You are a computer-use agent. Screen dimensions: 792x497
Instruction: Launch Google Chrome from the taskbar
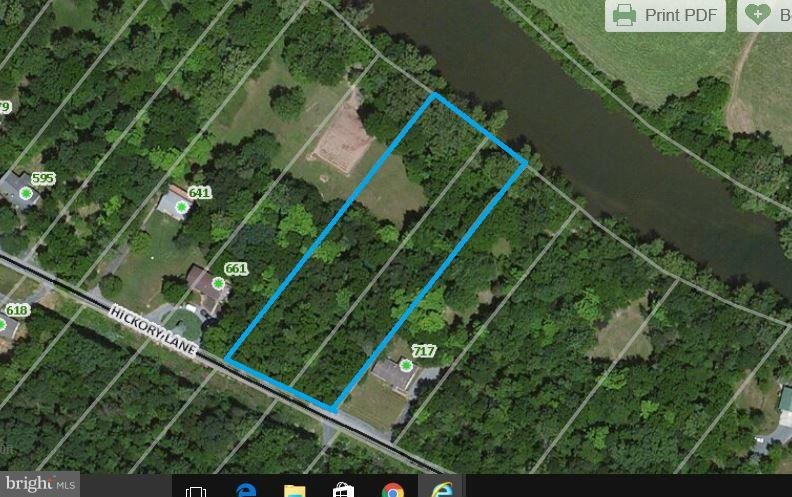click(392, 490)
